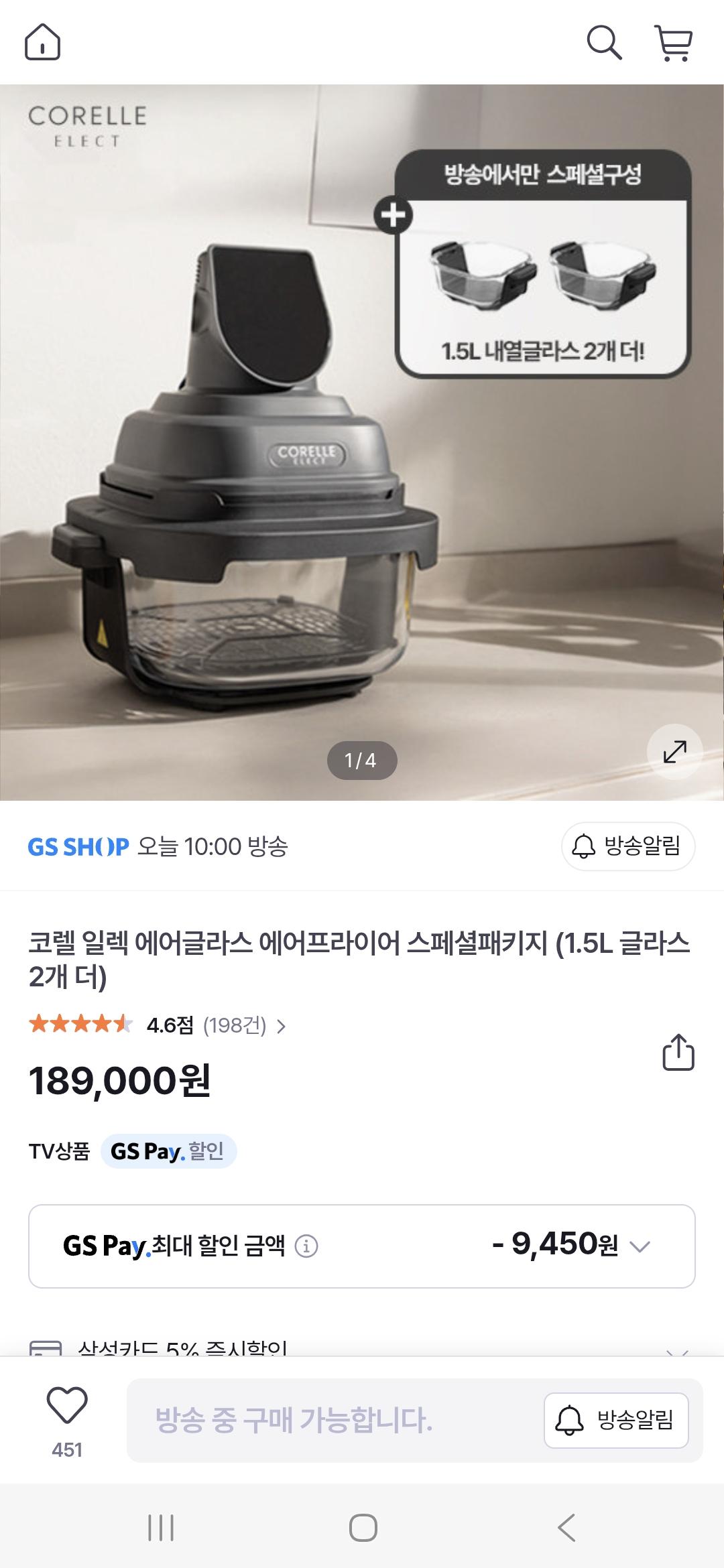
Task: Show GS Pay discount info tooltip
Action: click(x=306, y=1246)
